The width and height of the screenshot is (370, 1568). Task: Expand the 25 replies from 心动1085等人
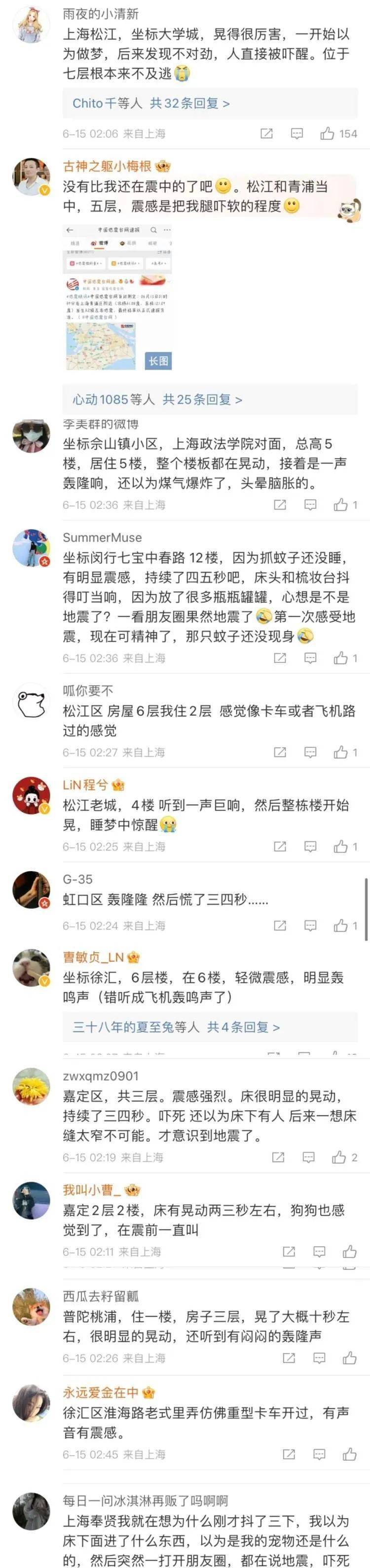(157, 399)
